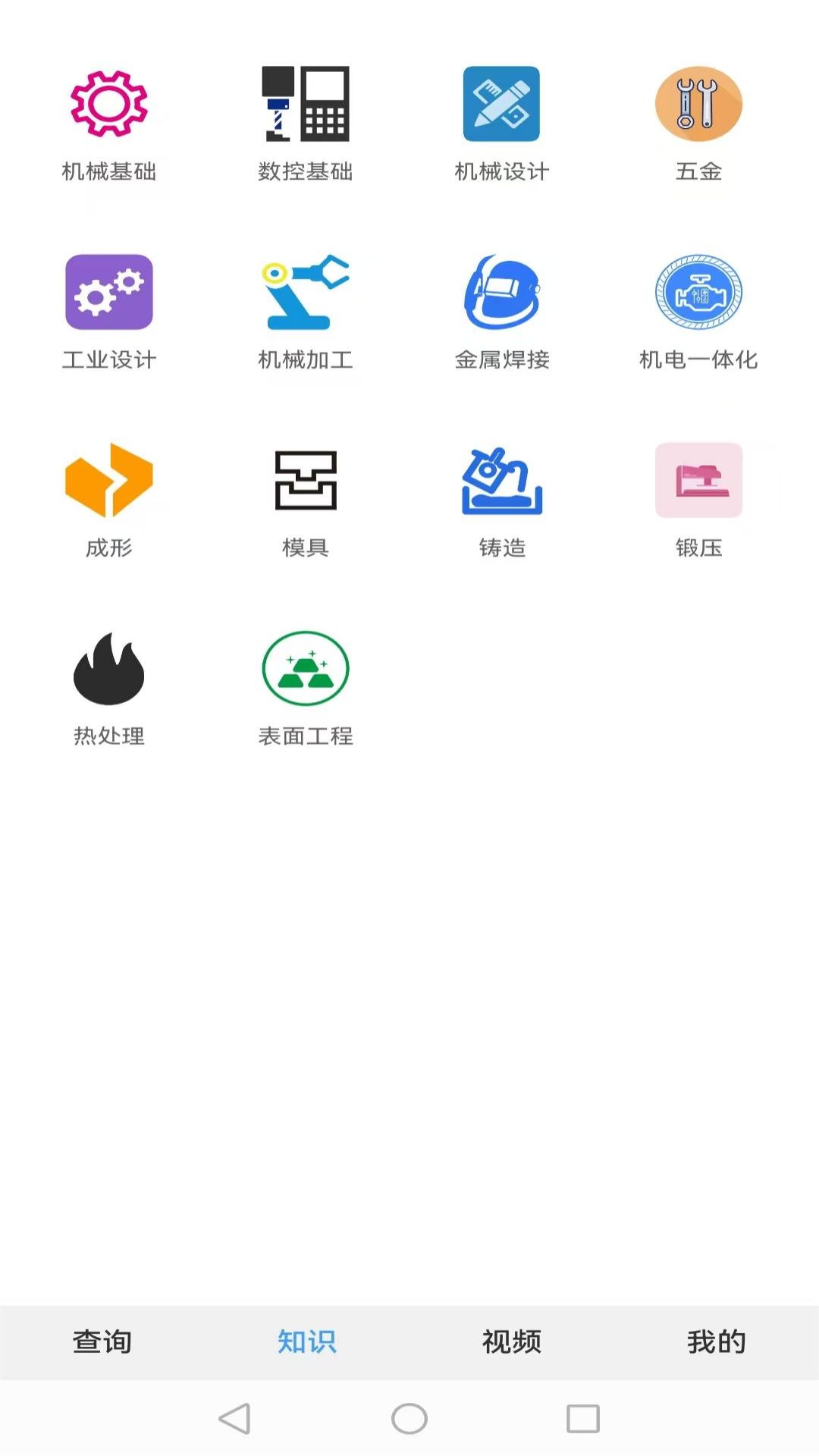Open the 机械基础 category icon
The image size is (819, 1456).
coord(108,104)
